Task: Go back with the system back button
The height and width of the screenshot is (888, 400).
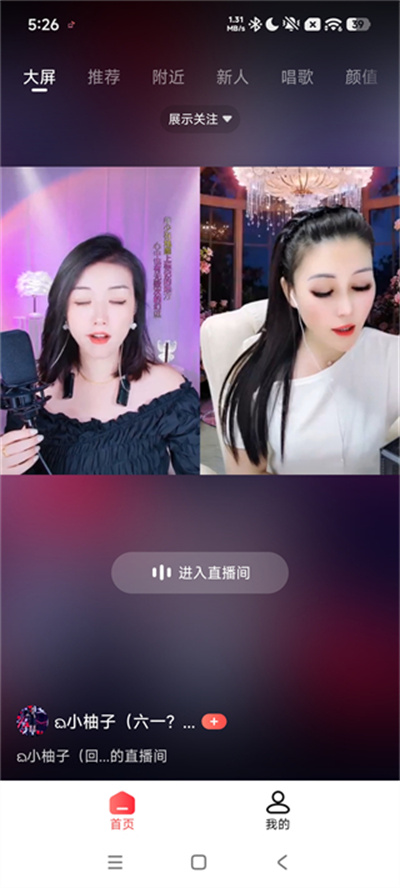Action: 282,863
